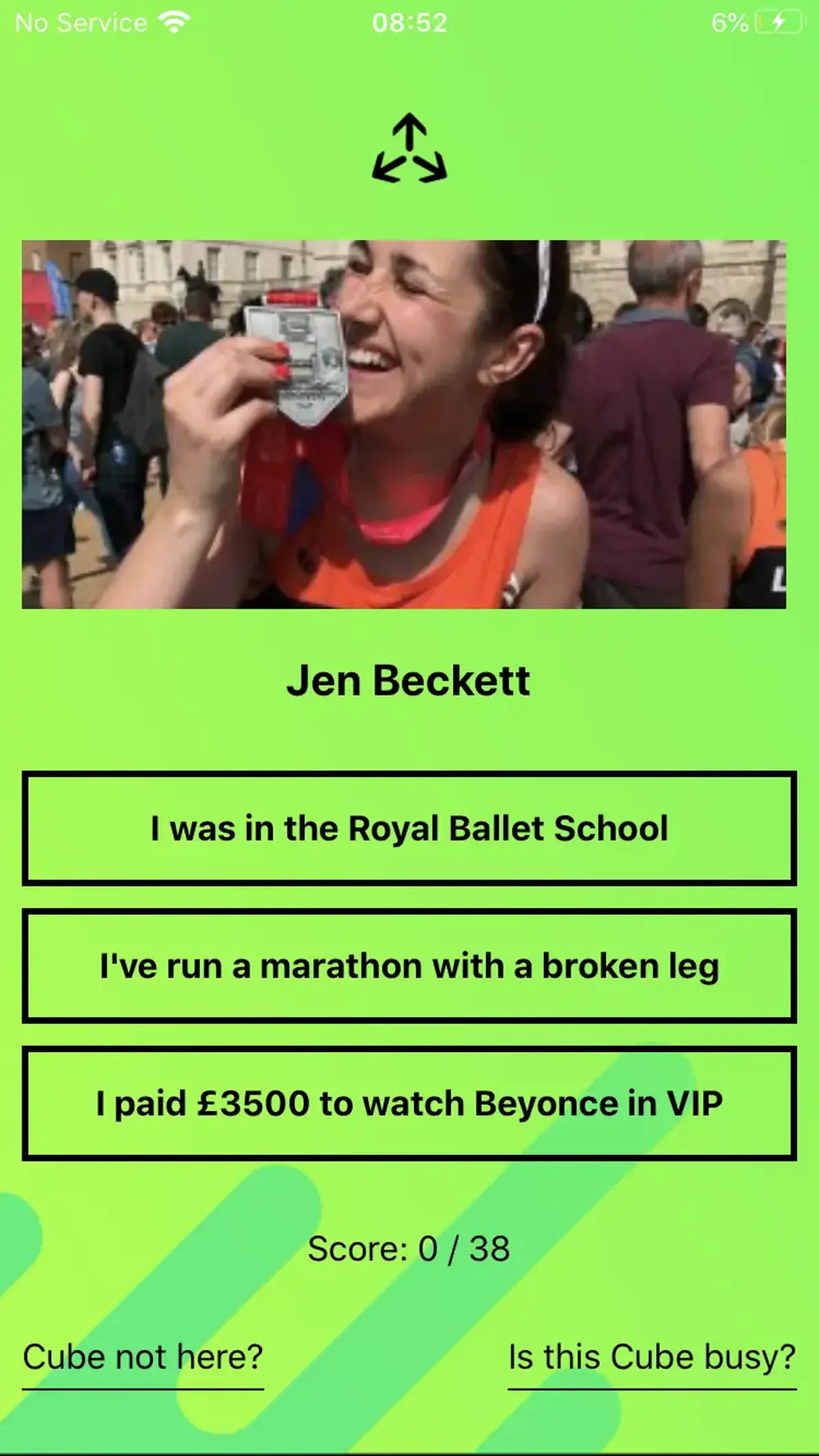Tap the 'Is this Cube busy?' link
This screenshot has height=1456, width=819.
pos(652,1356)
